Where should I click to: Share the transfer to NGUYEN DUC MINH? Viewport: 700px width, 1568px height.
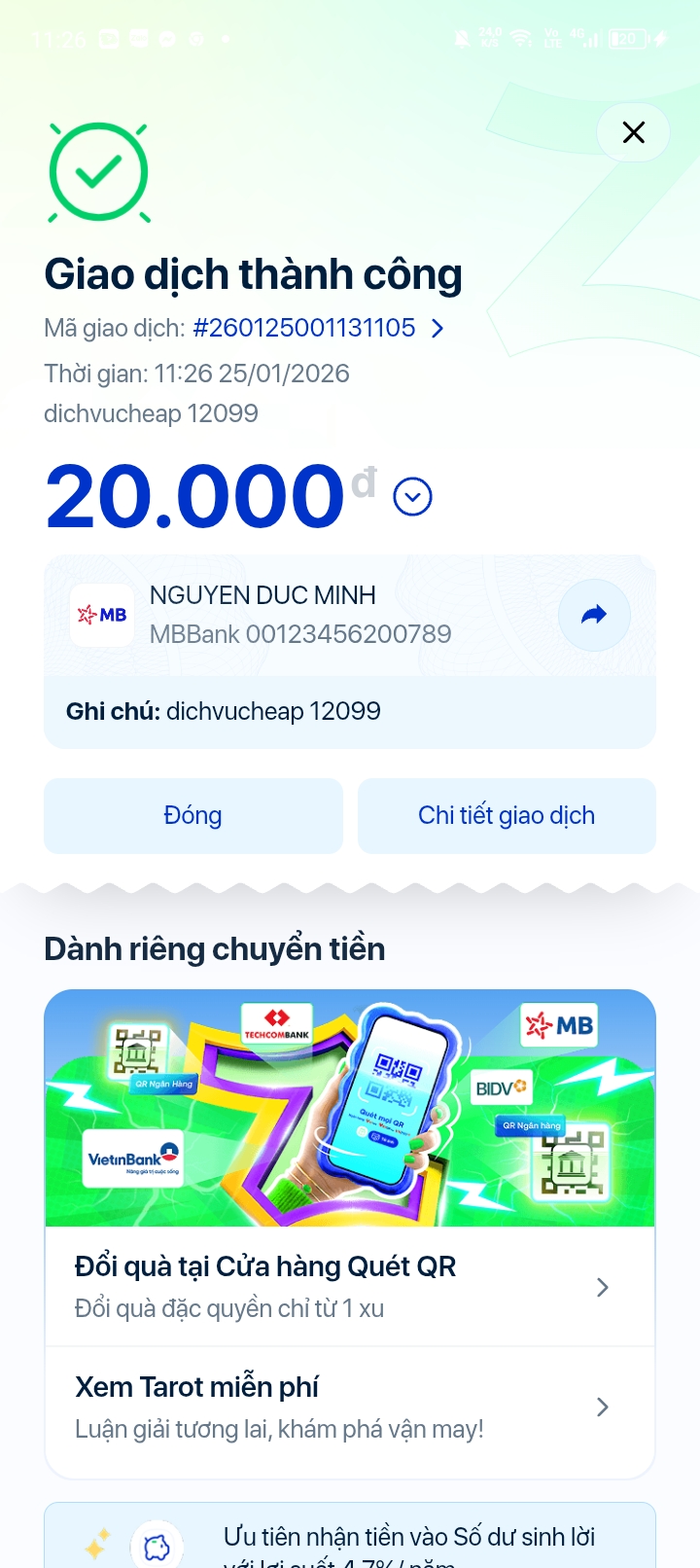pos(594,615)
